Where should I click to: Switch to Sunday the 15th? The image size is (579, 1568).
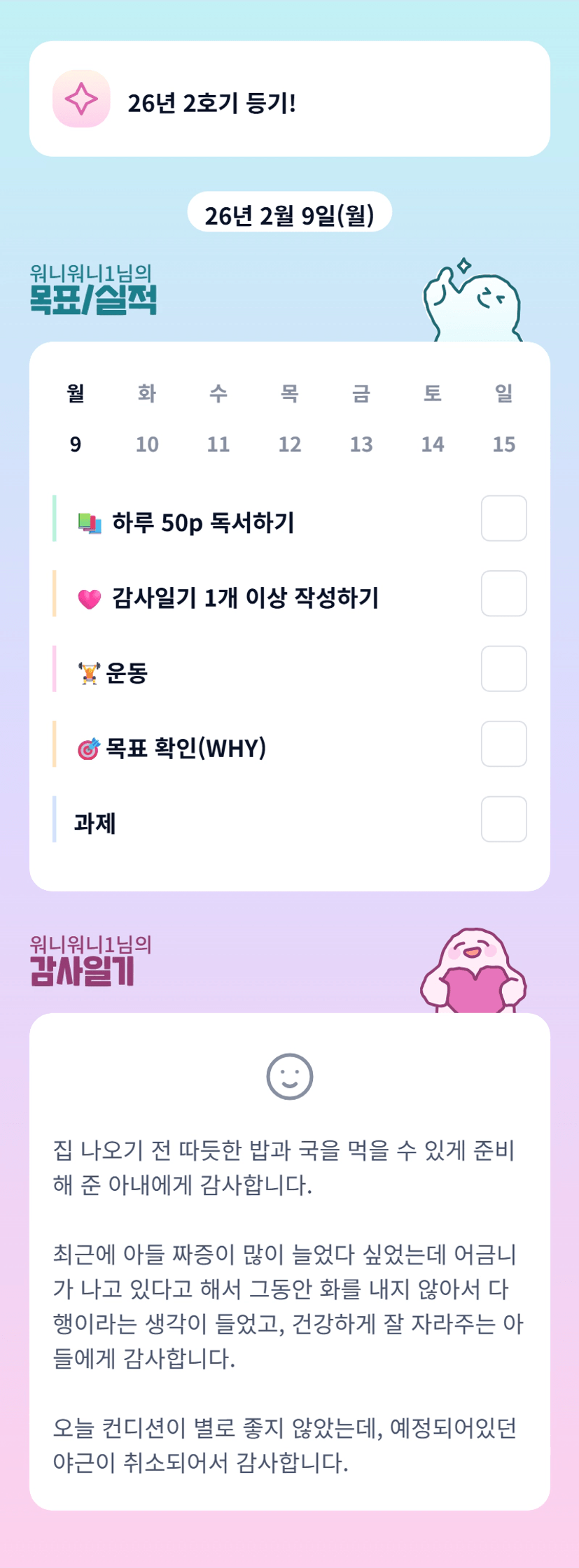pyautogui.click(x=504, y=420)
